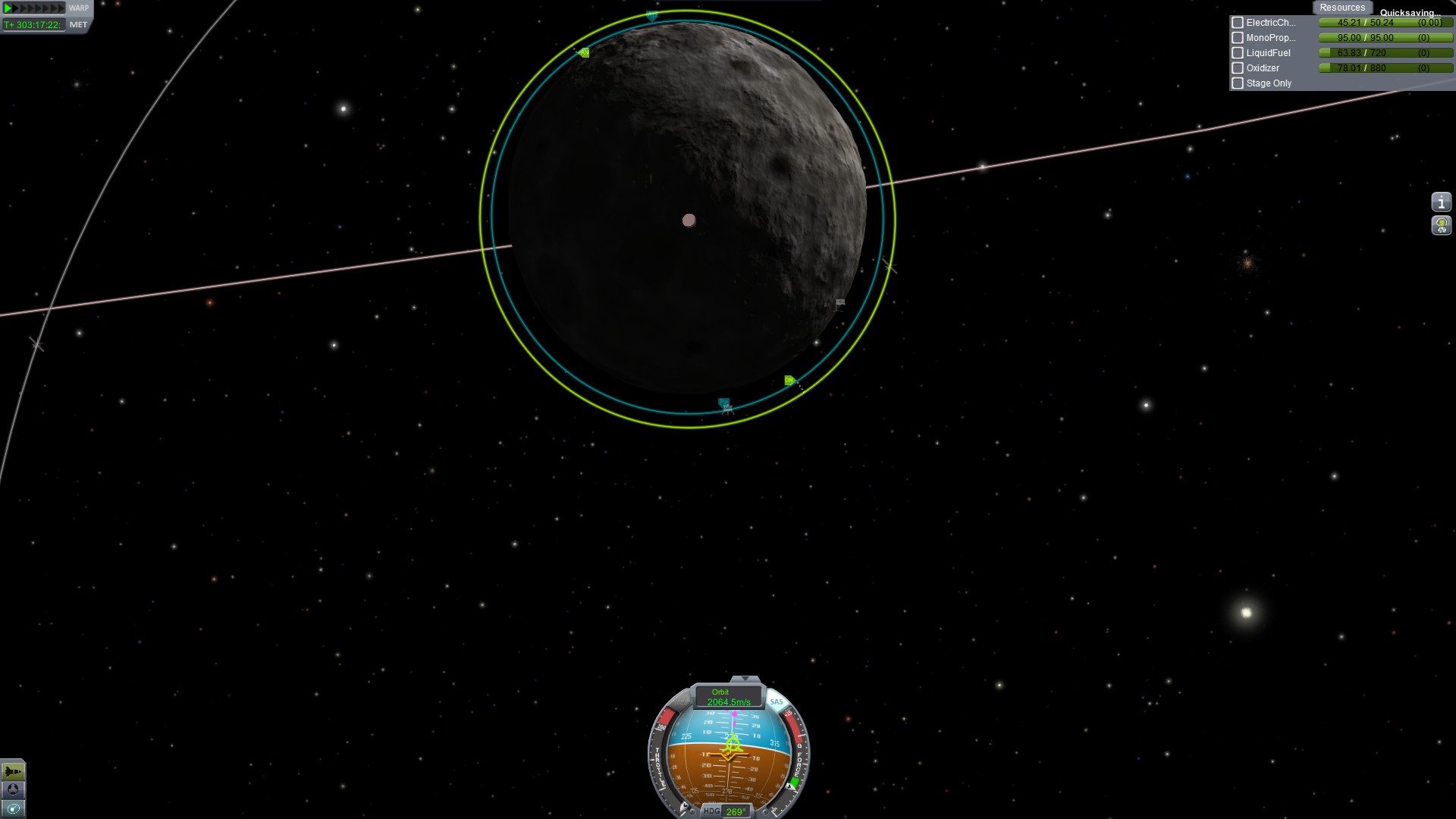The image size is (1456, 819).
Task: Select the green AN node marker
Action: [583, 52]
